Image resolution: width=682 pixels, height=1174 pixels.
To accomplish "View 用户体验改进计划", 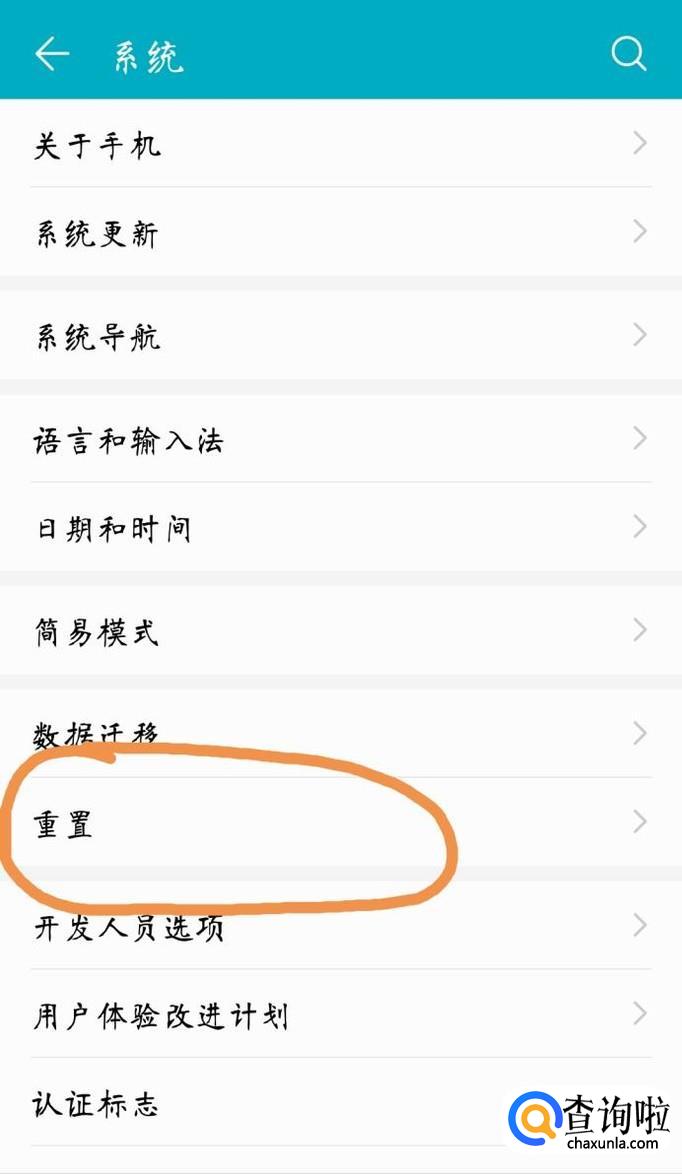I will pyautogui.click(x=340, y=1016).
